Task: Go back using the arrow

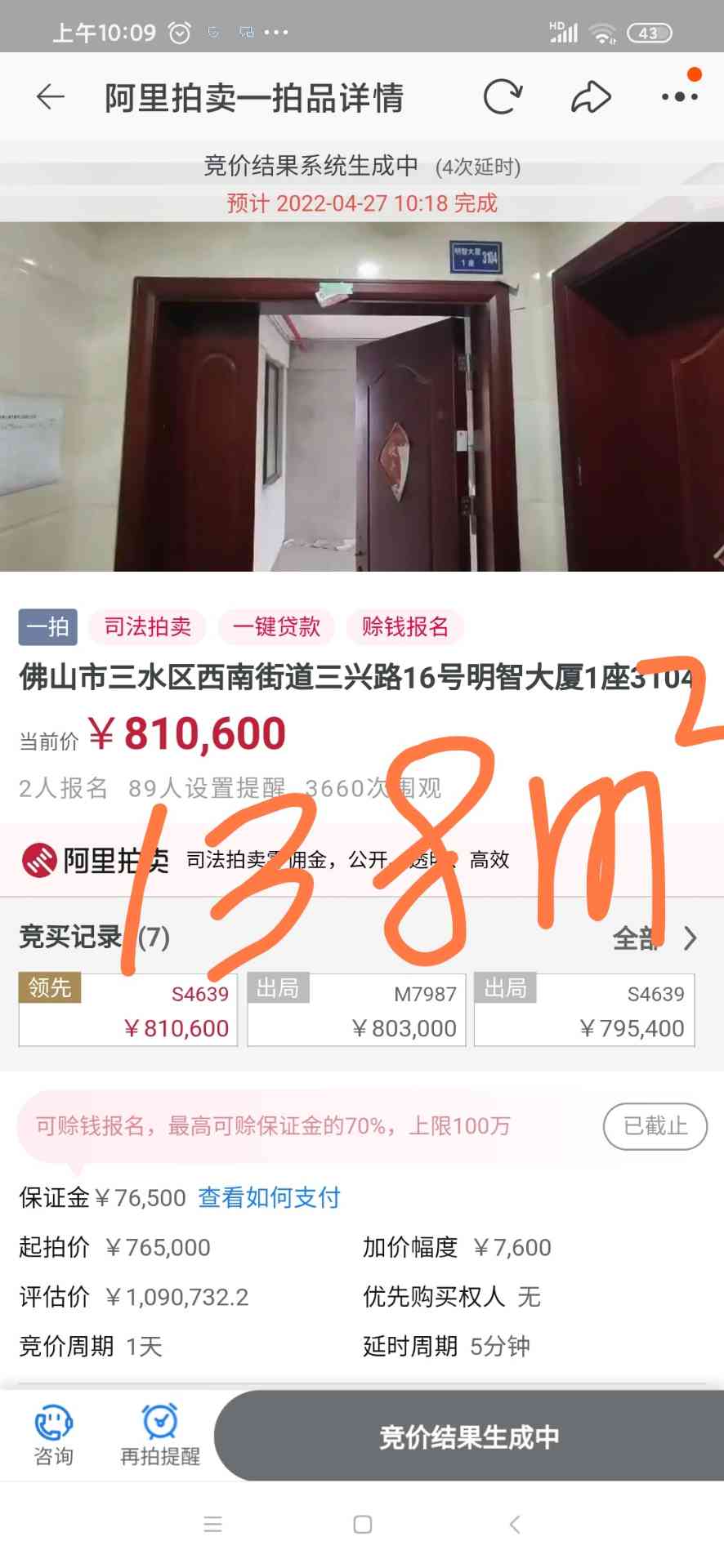Action: coord(51,97)
